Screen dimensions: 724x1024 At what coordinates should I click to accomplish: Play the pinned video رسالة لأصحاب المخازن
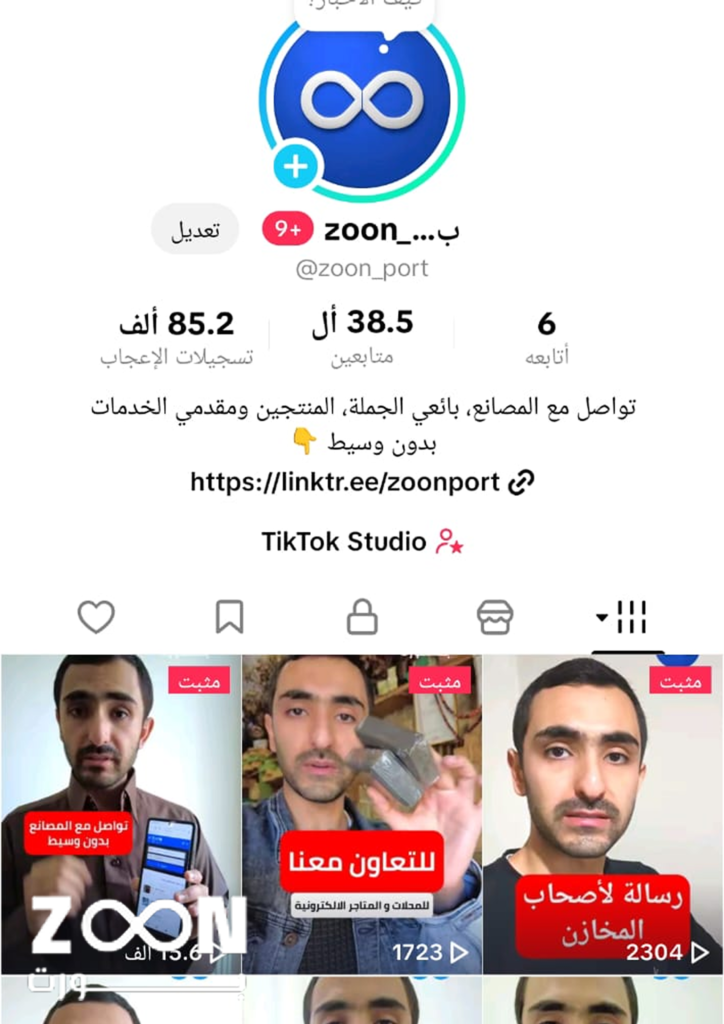[x=603, y=814]
